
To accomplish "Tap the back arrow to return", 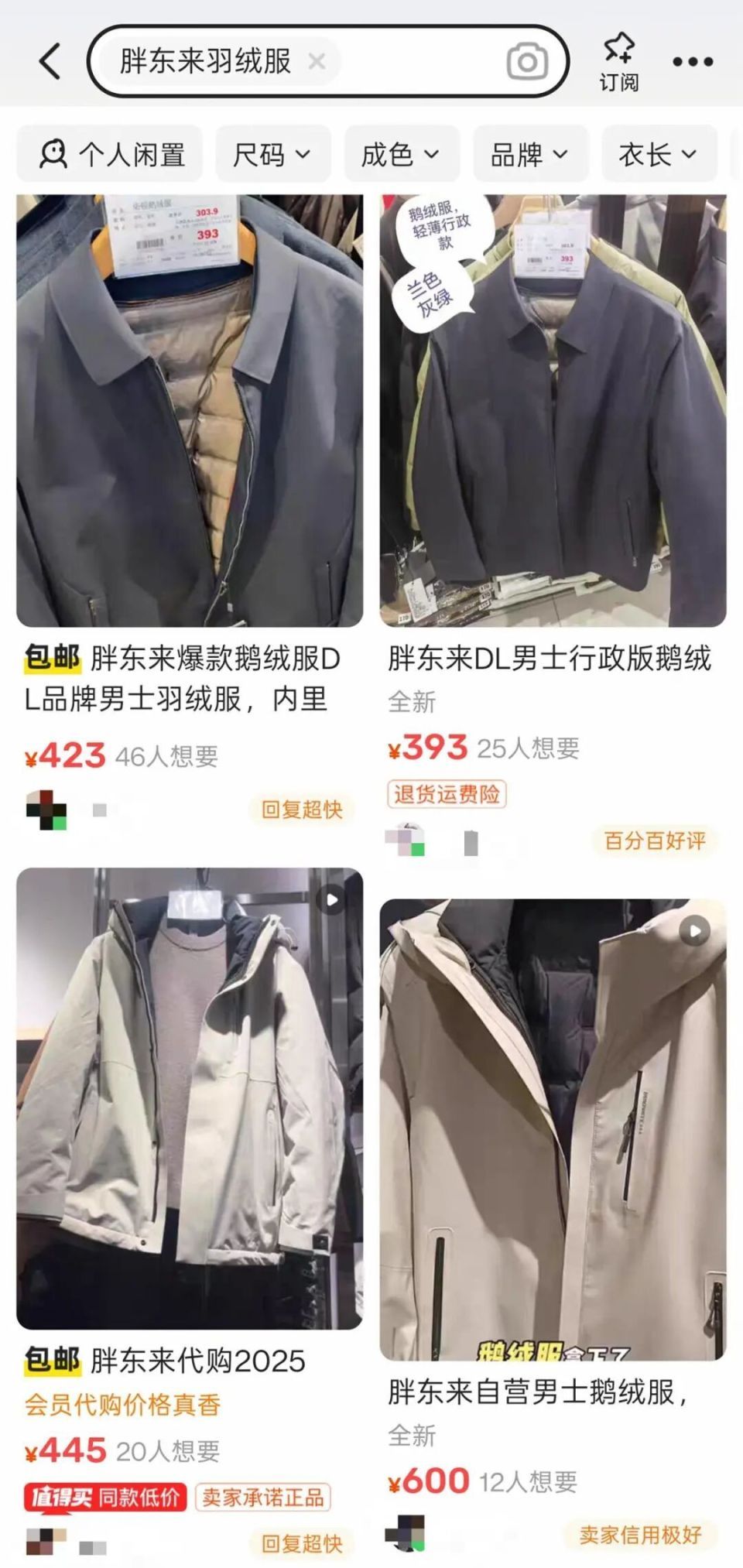I will [x=48, y=62].
